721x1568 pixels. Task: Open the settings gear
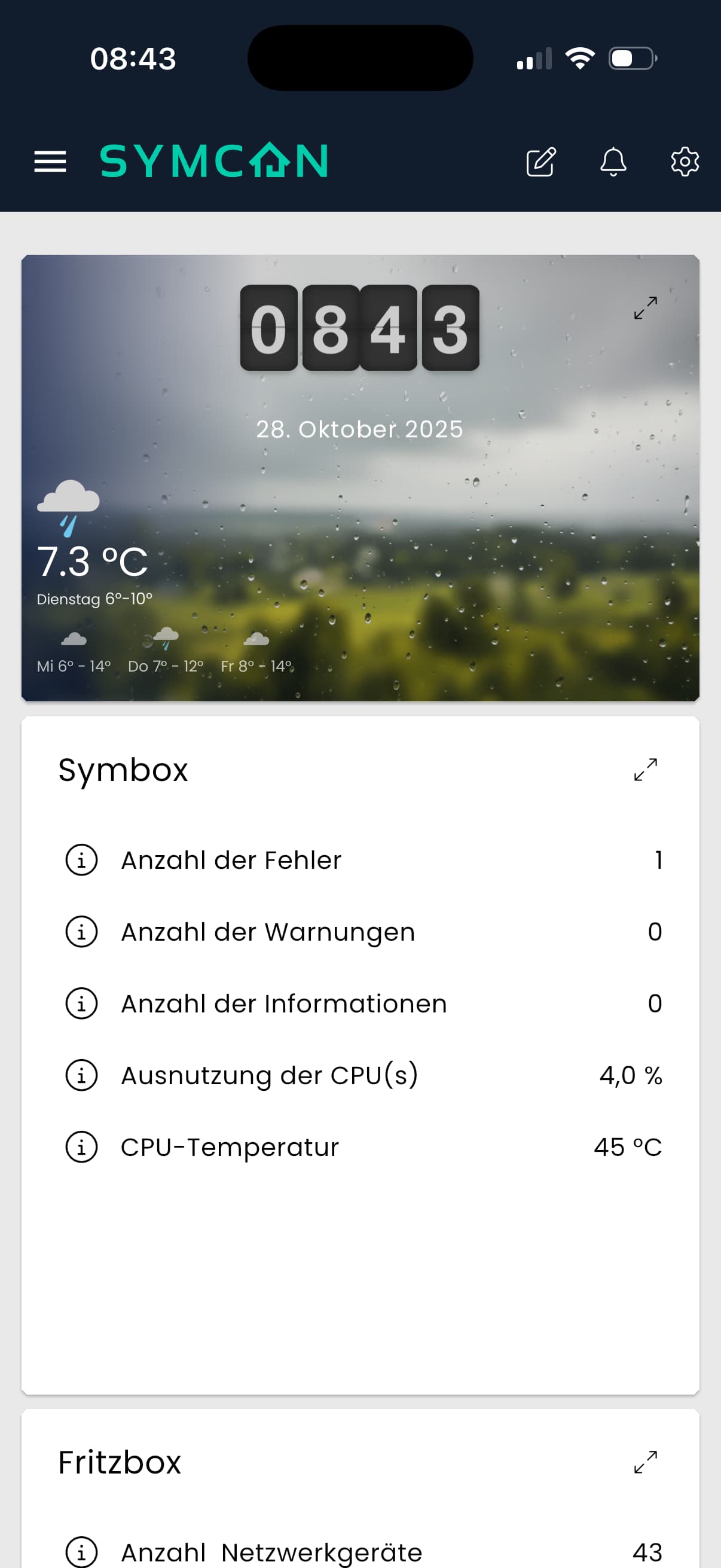tap(685, 161)
